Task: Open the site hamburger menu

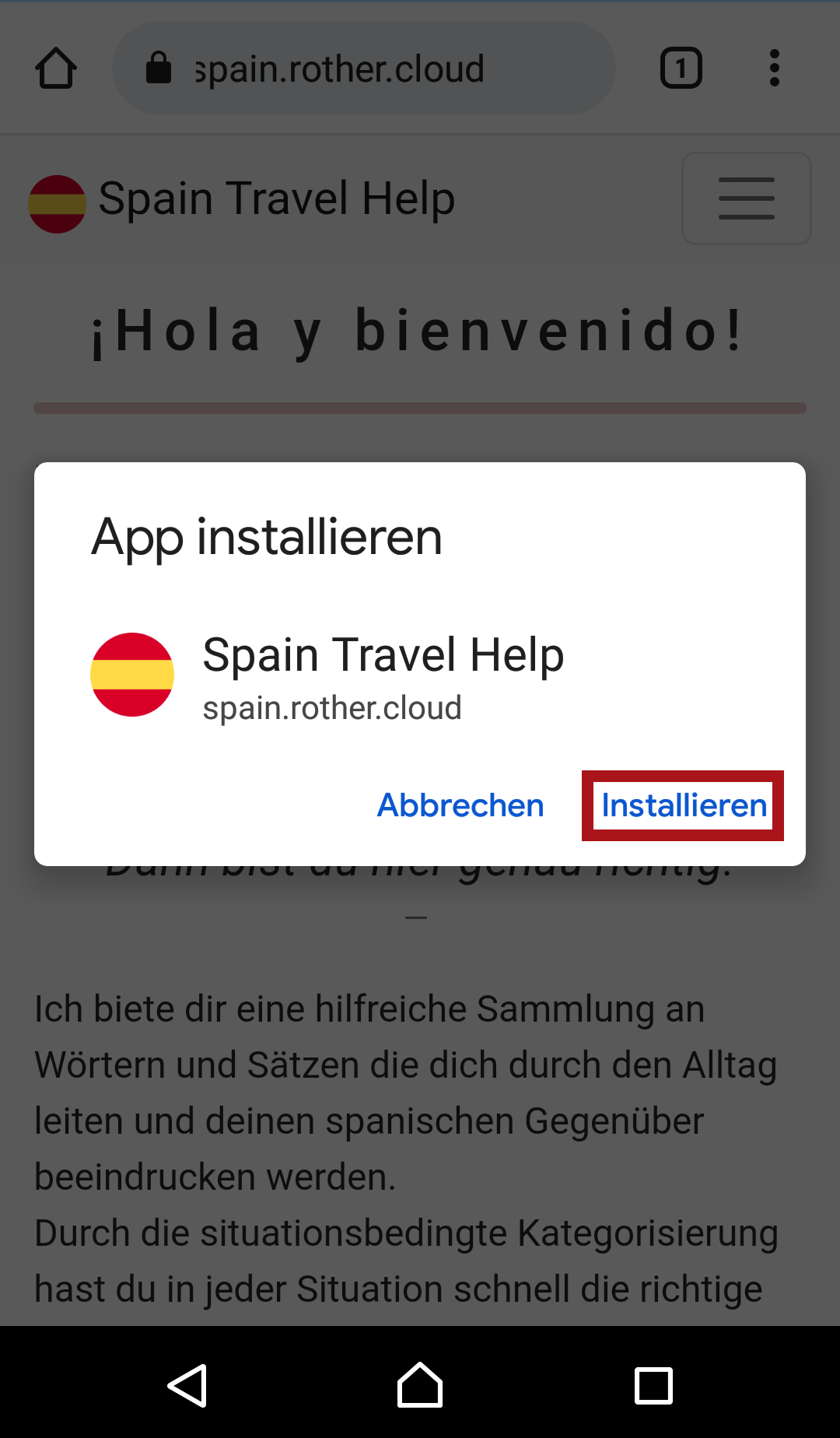Action: 746,198
